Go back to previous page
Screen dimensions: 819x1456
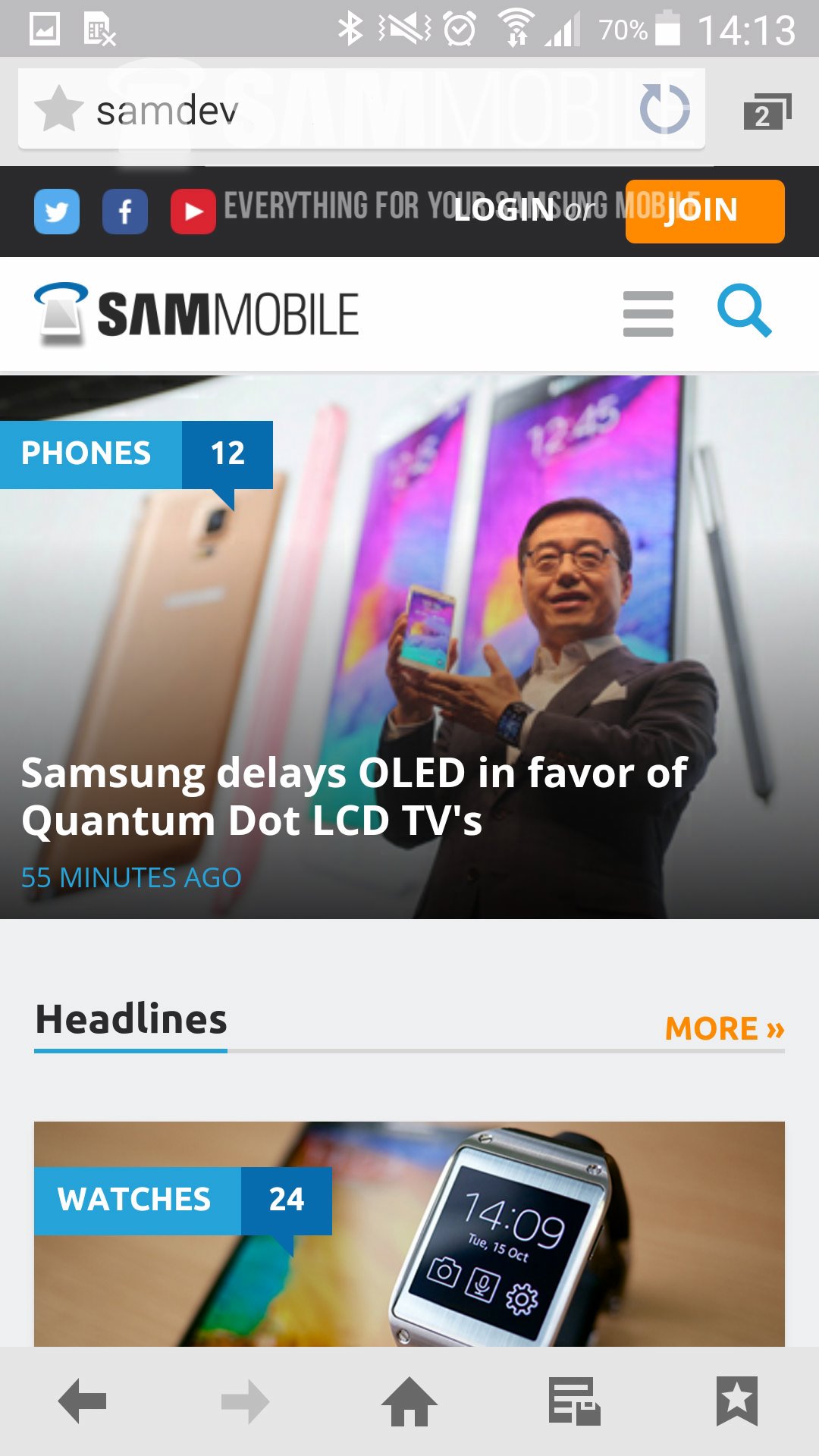pyautogui.click(x=82, y=1401)
